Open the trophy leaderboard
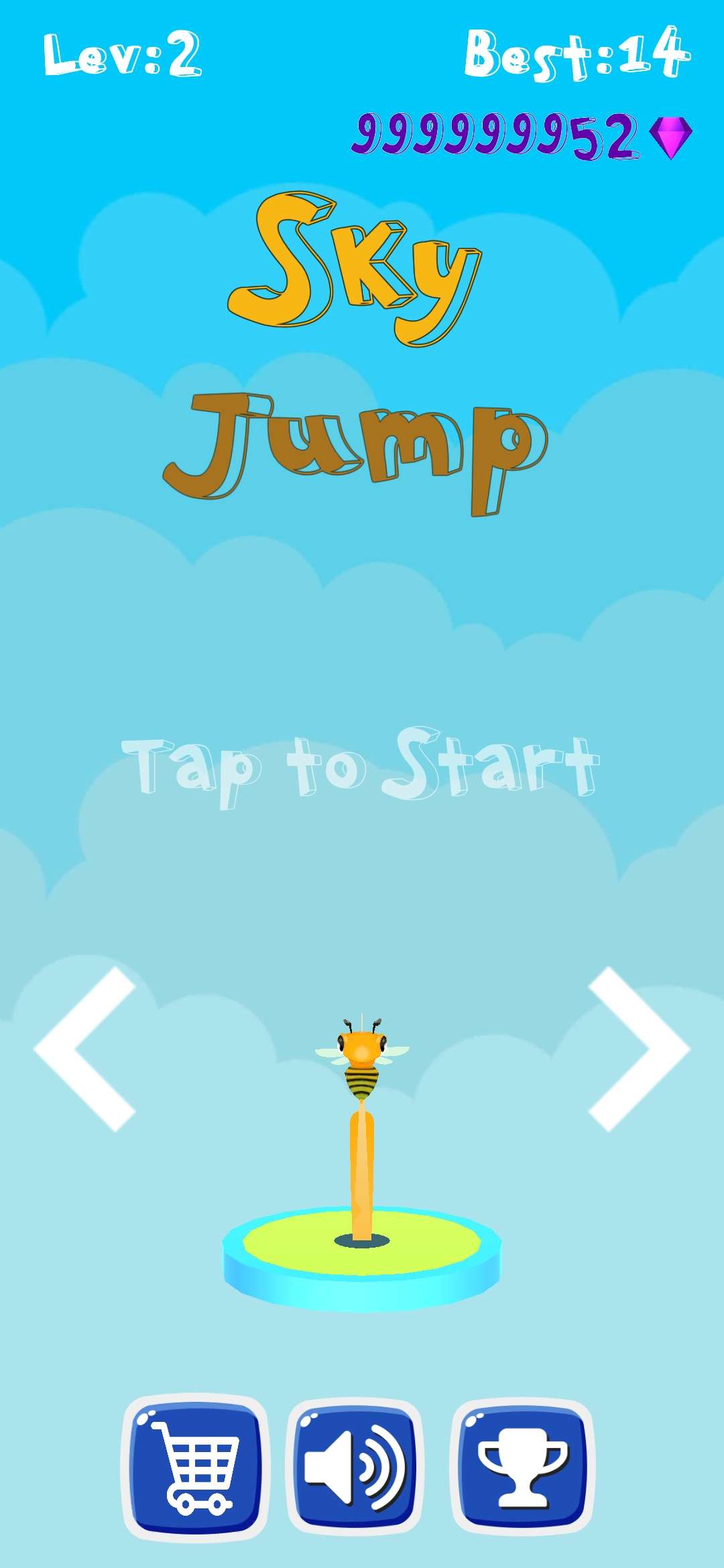724x1568 pixels. 522,1467
